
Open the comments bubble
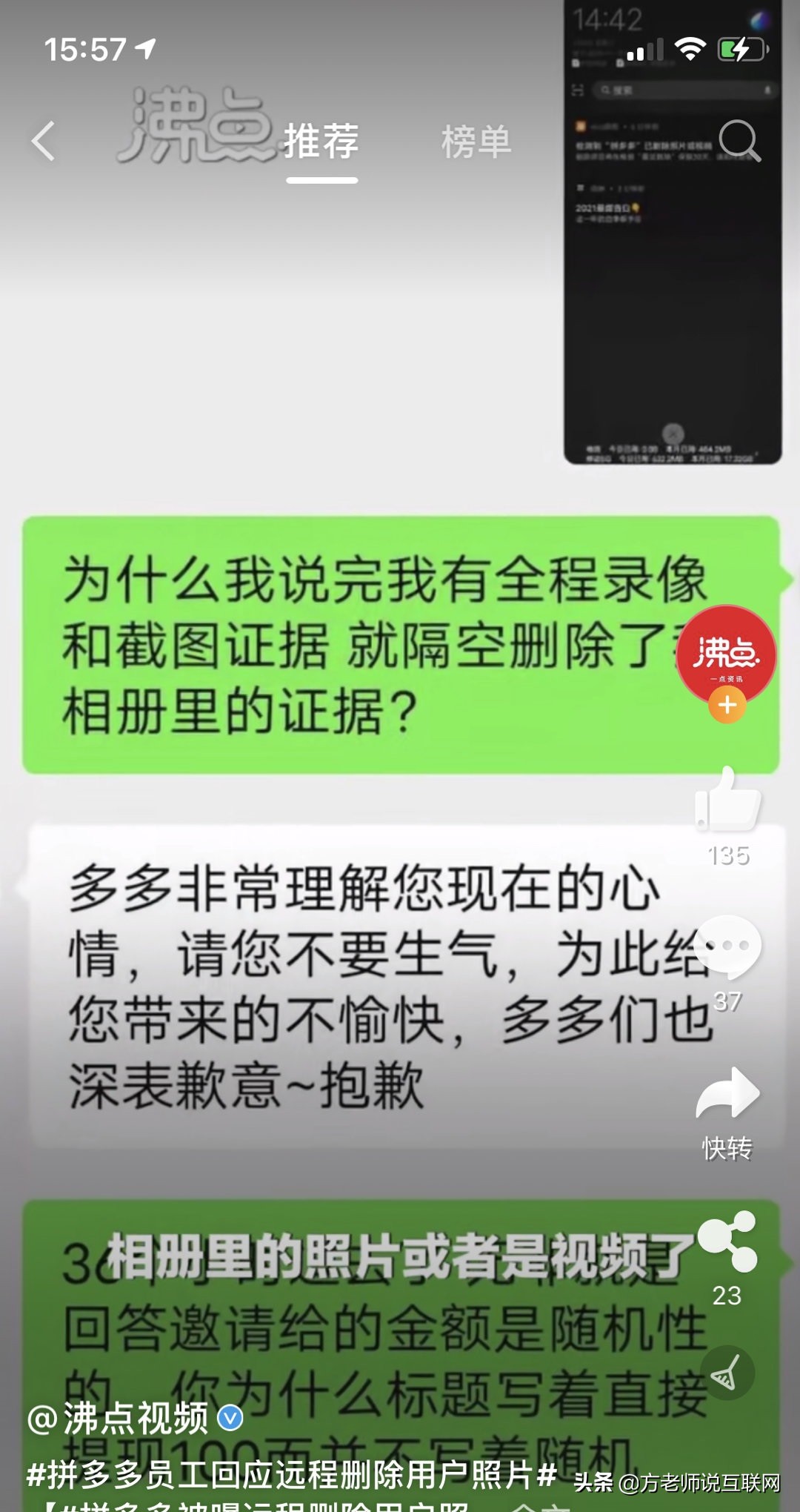[727, 947]
